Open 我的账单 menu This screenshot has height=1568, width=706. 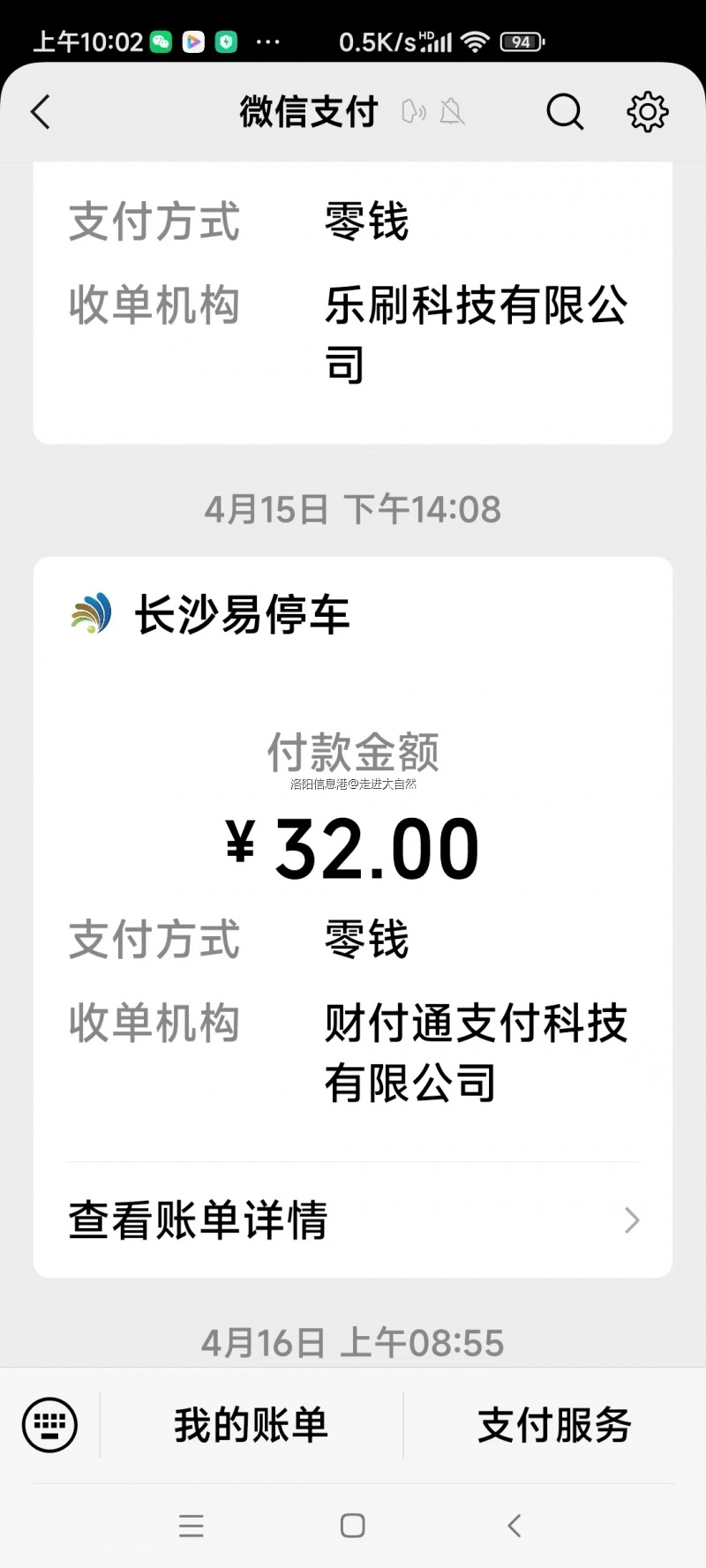pos(252,1425)
